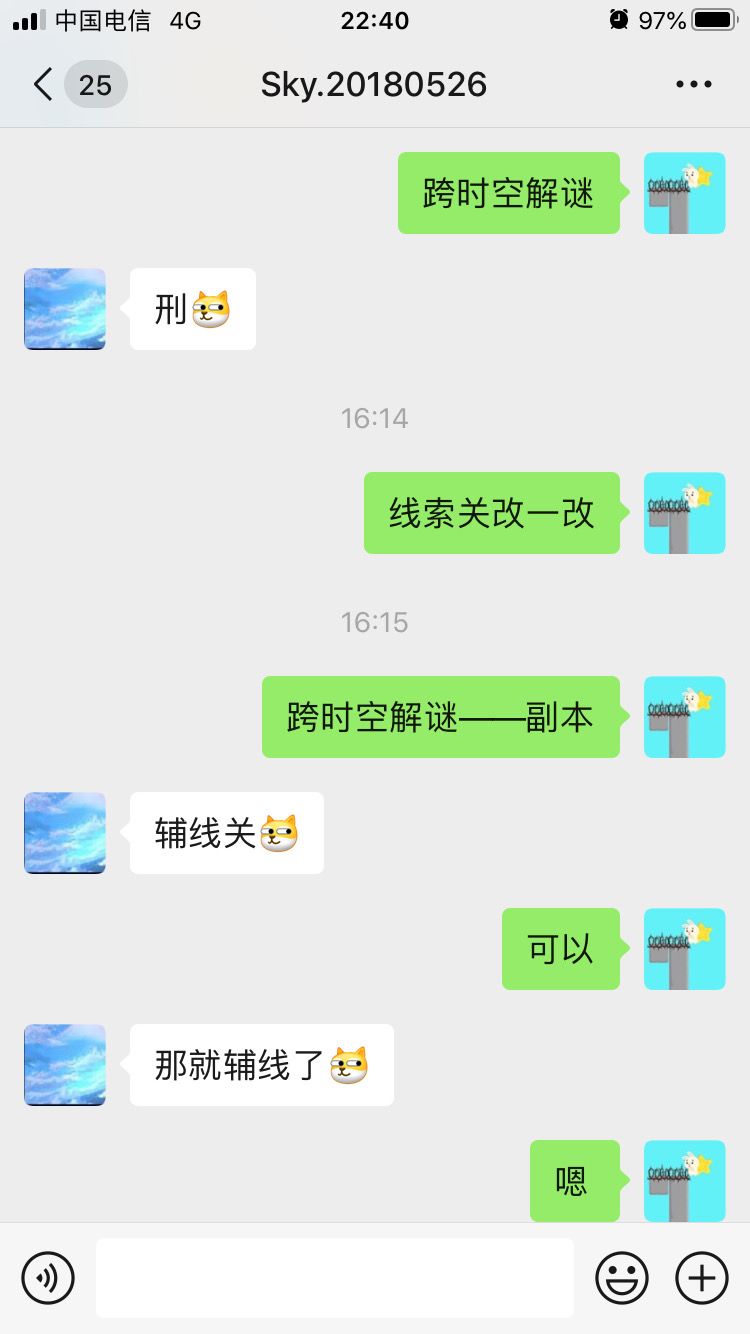The height and width of the screenshot is (1334, 750).
Task: Tap the message input field
Action: click(x=335, y=1277)
